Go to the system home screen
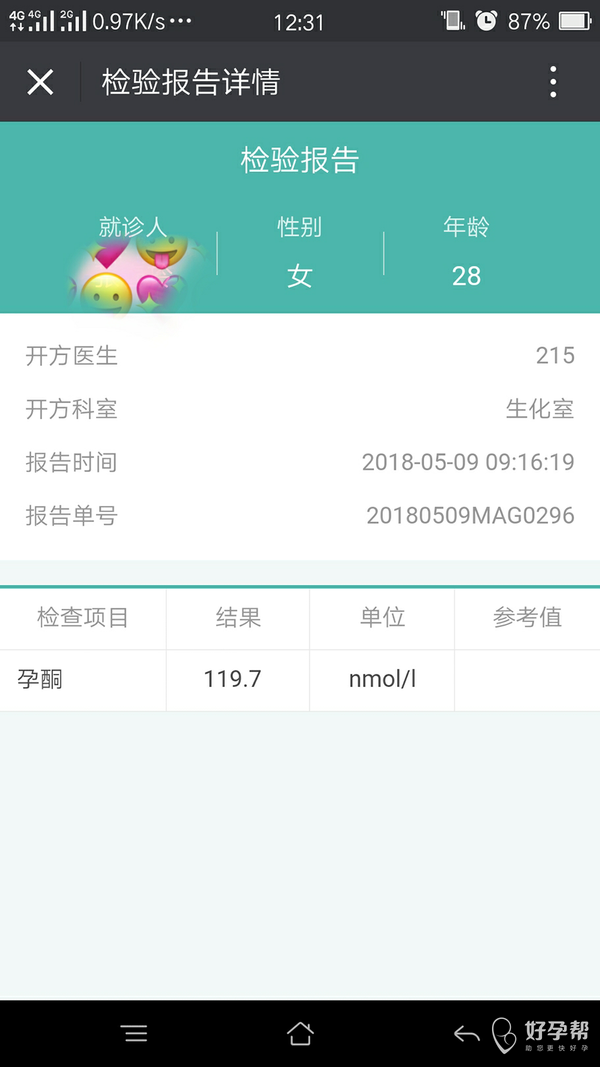This screenshot has height=1067, width=600. [x=300, y=1034]
